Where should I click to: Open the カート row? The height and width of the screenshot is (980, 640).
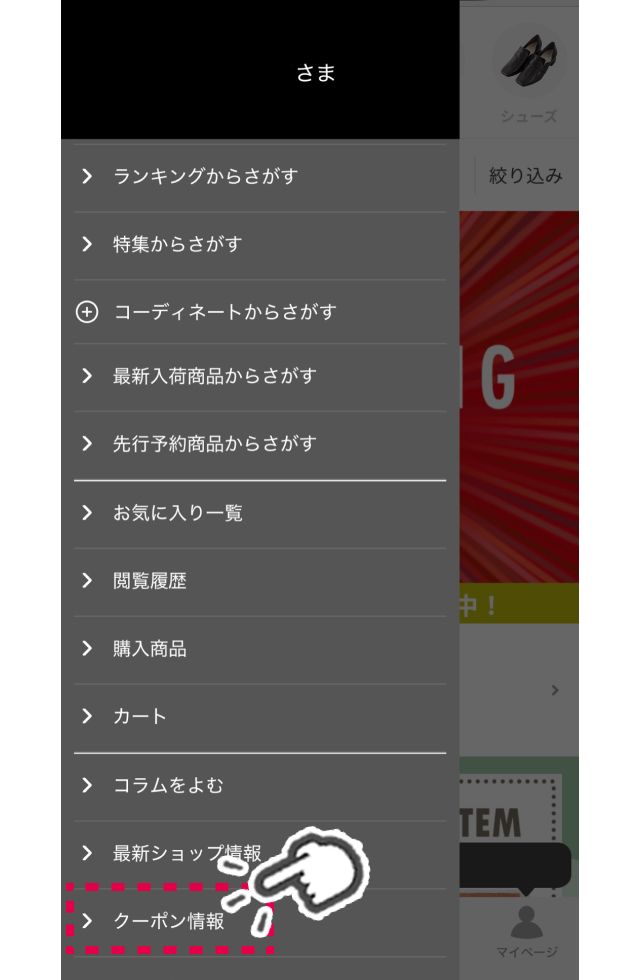point(140,717)
